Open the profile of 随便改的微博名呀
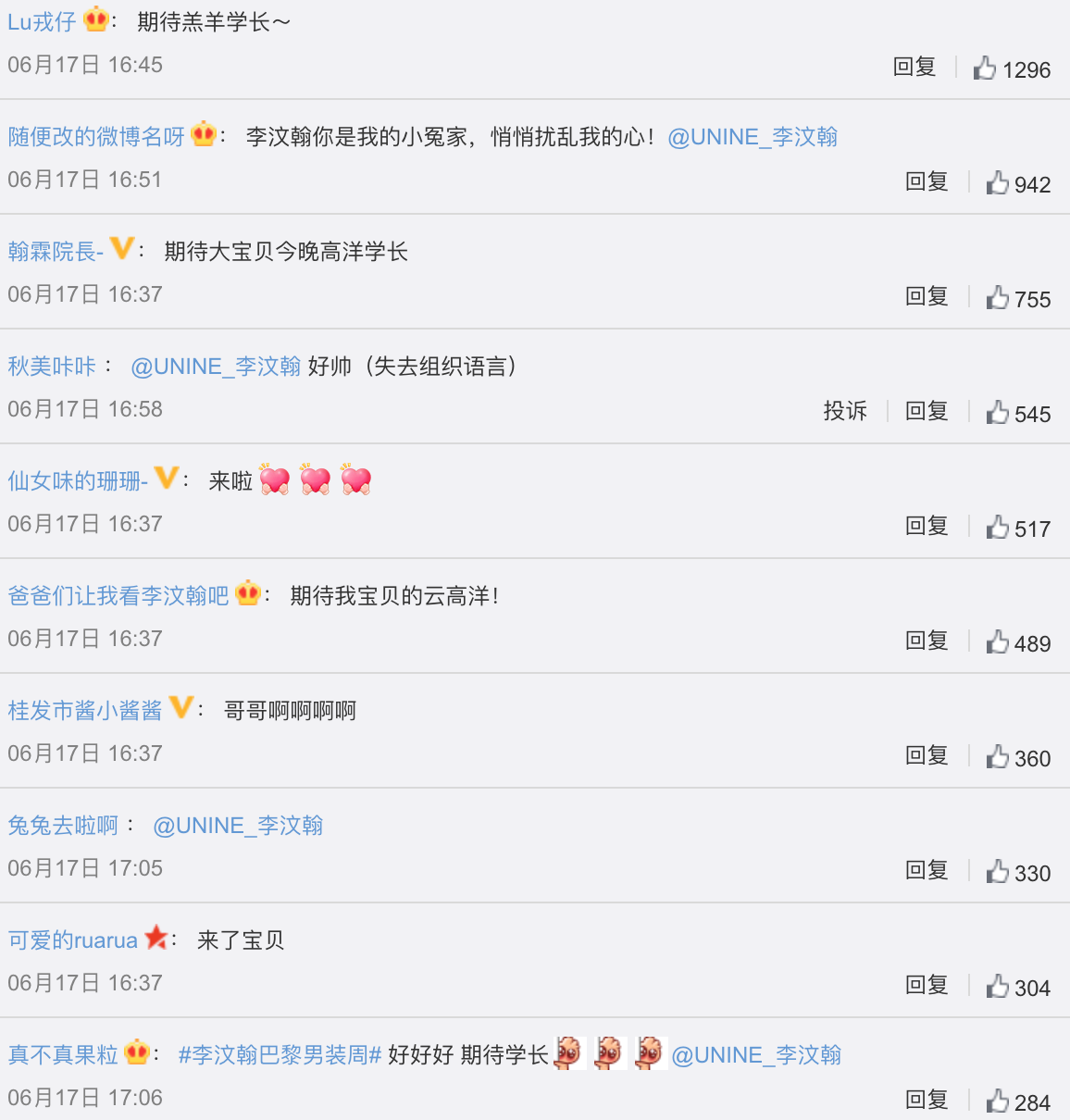This screenshot has height=1120, width=1070. 96,137
